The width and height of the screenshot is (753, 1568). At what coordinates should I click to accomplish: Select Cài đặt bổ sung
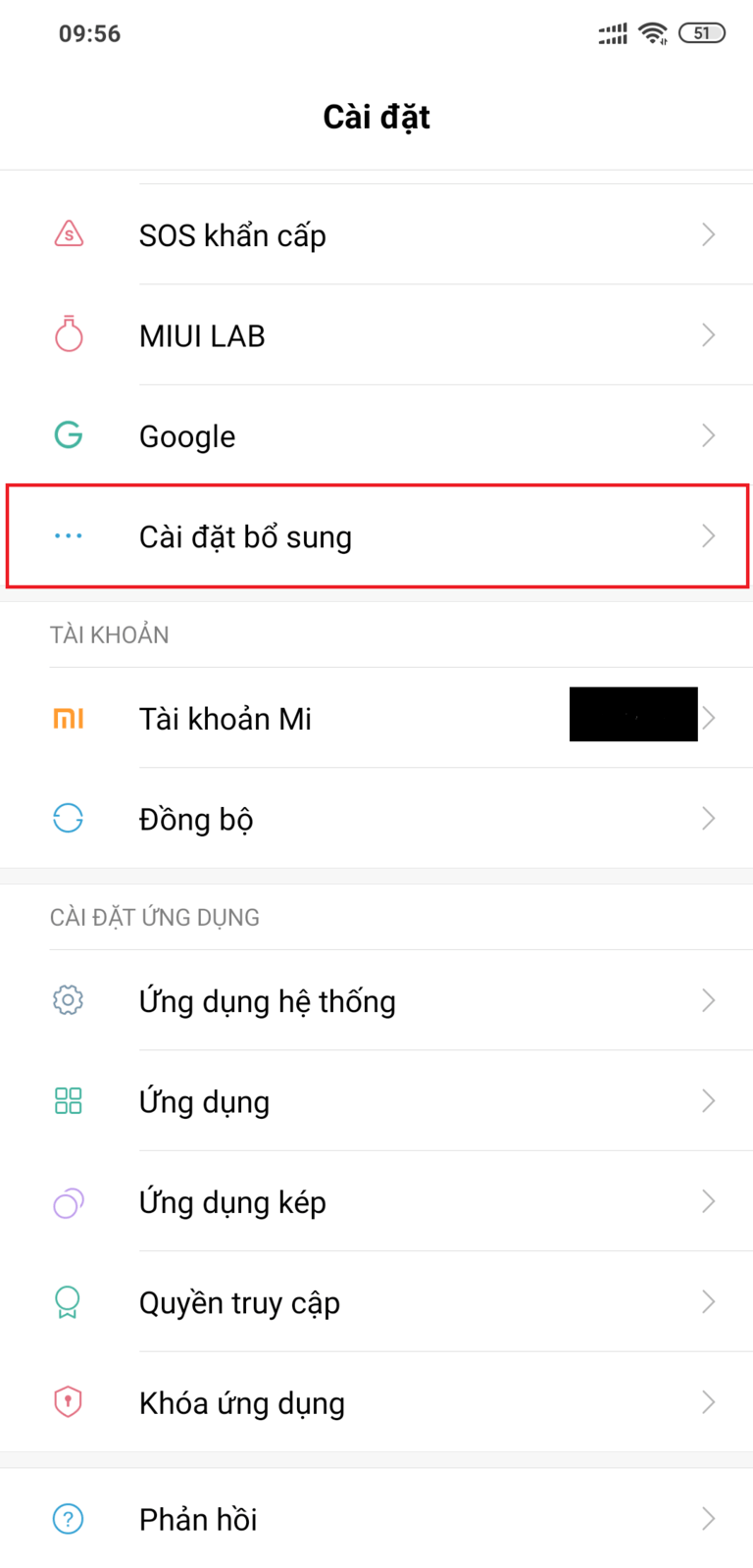(376, 536)
